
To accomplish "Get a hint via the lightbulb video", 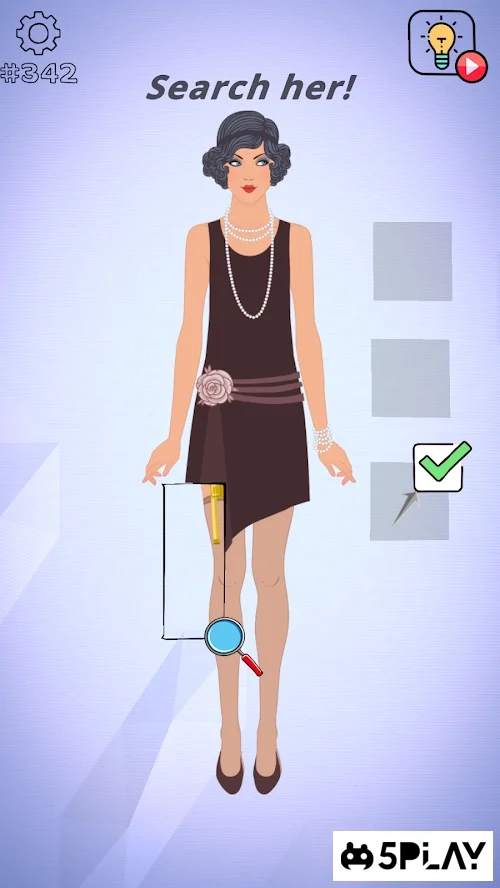I will [x=447, y=46].
